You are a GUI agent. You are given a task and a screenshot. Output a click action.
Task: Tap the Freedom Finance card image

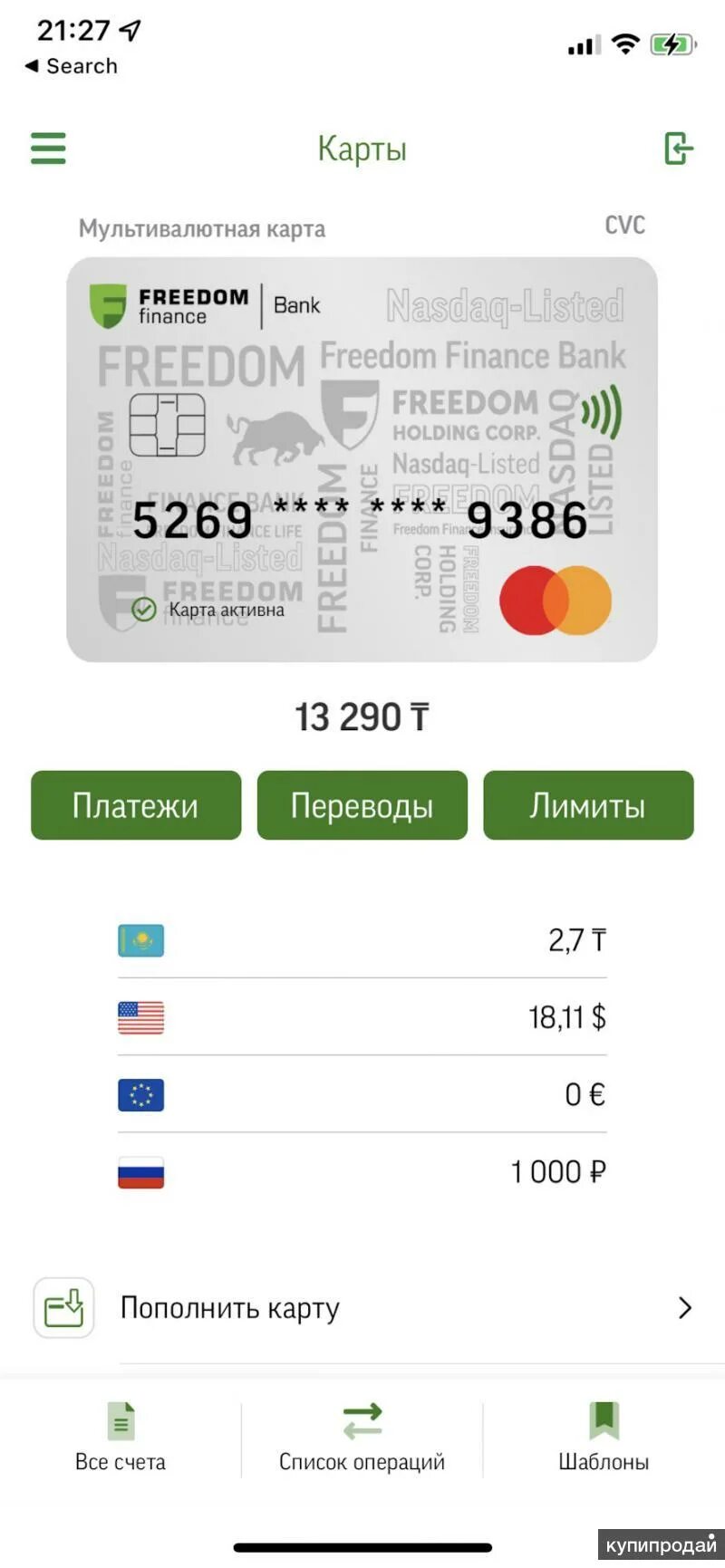(x=362, y=459)
